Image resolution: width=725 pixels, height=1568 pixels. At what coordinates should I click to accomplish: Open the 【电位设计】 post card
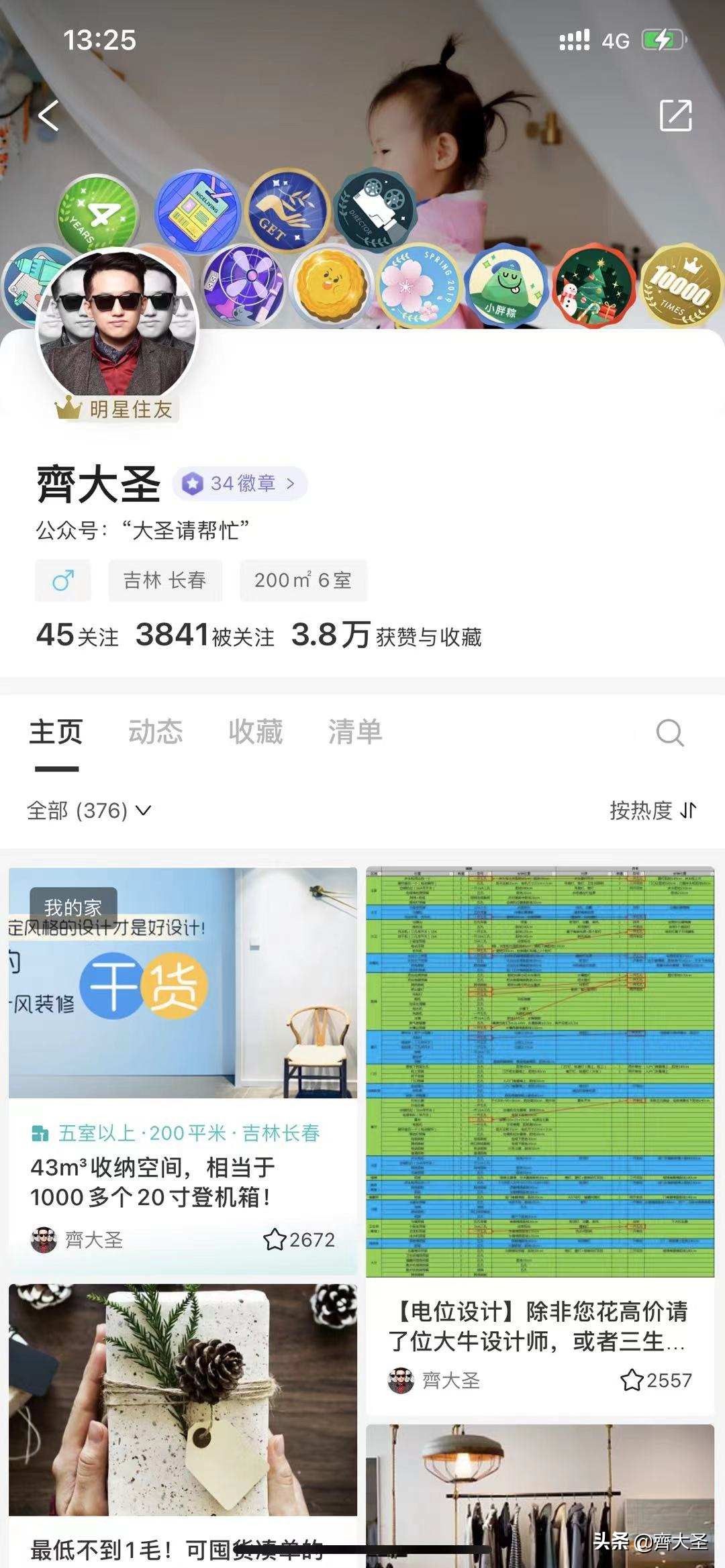(540, 1141)
